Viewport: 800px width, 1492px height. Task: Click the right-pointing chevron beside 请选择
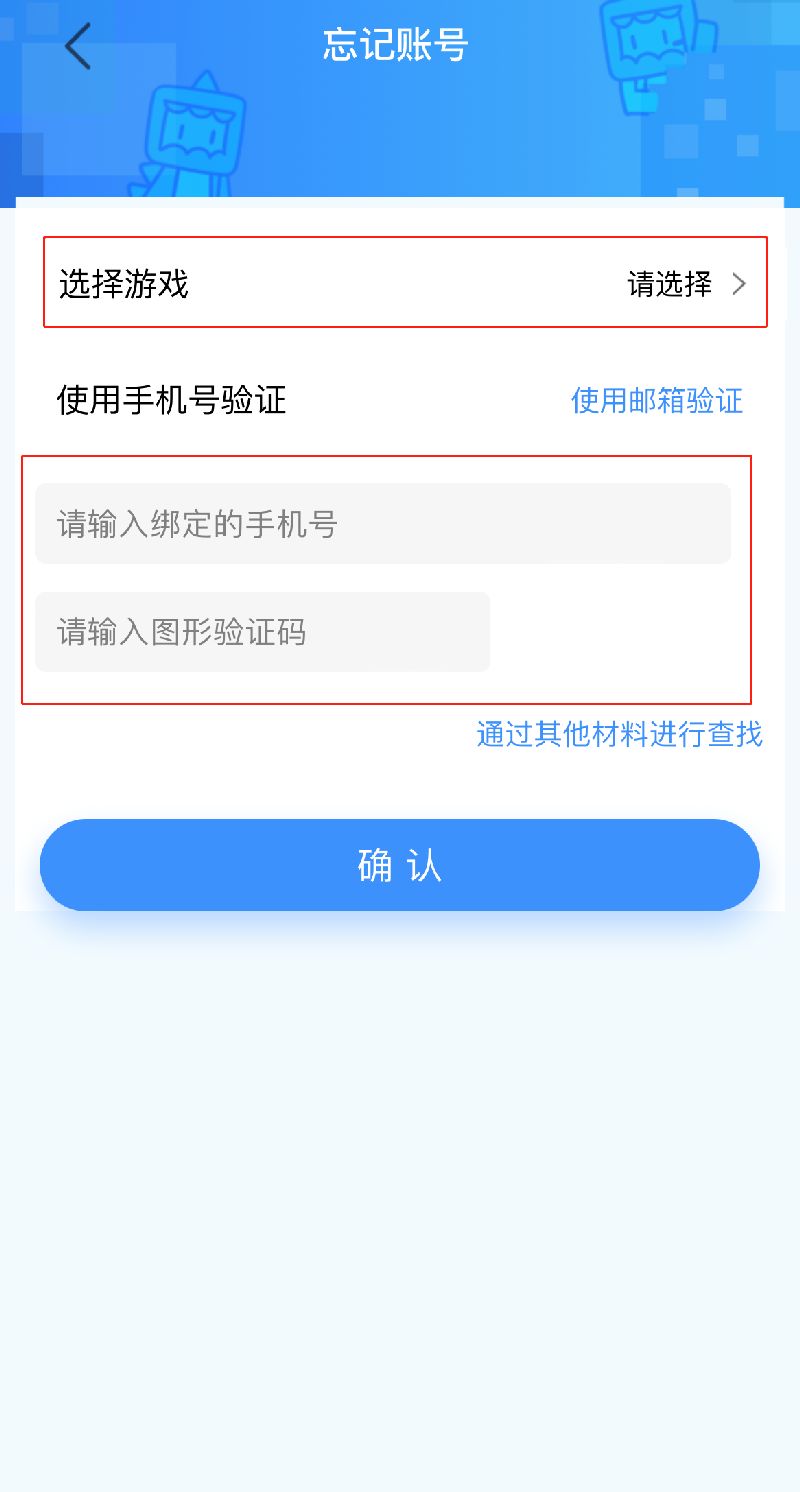click(738, 284)
